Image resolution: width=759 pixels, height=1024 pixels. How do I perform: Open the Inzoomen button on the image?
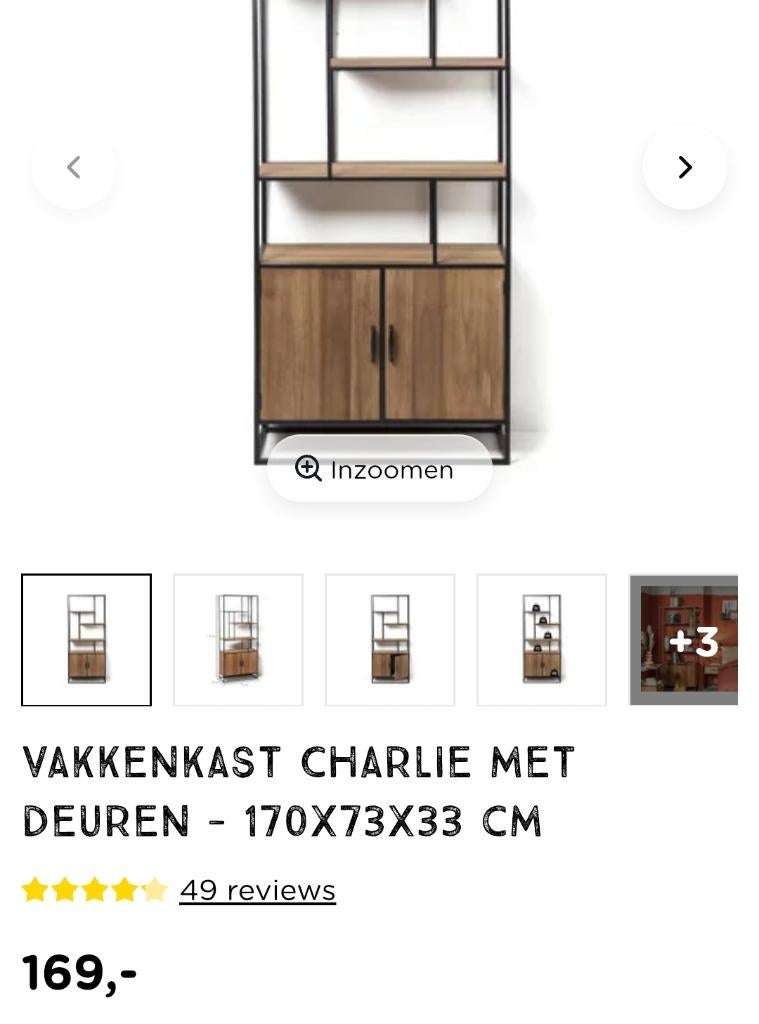379,469
